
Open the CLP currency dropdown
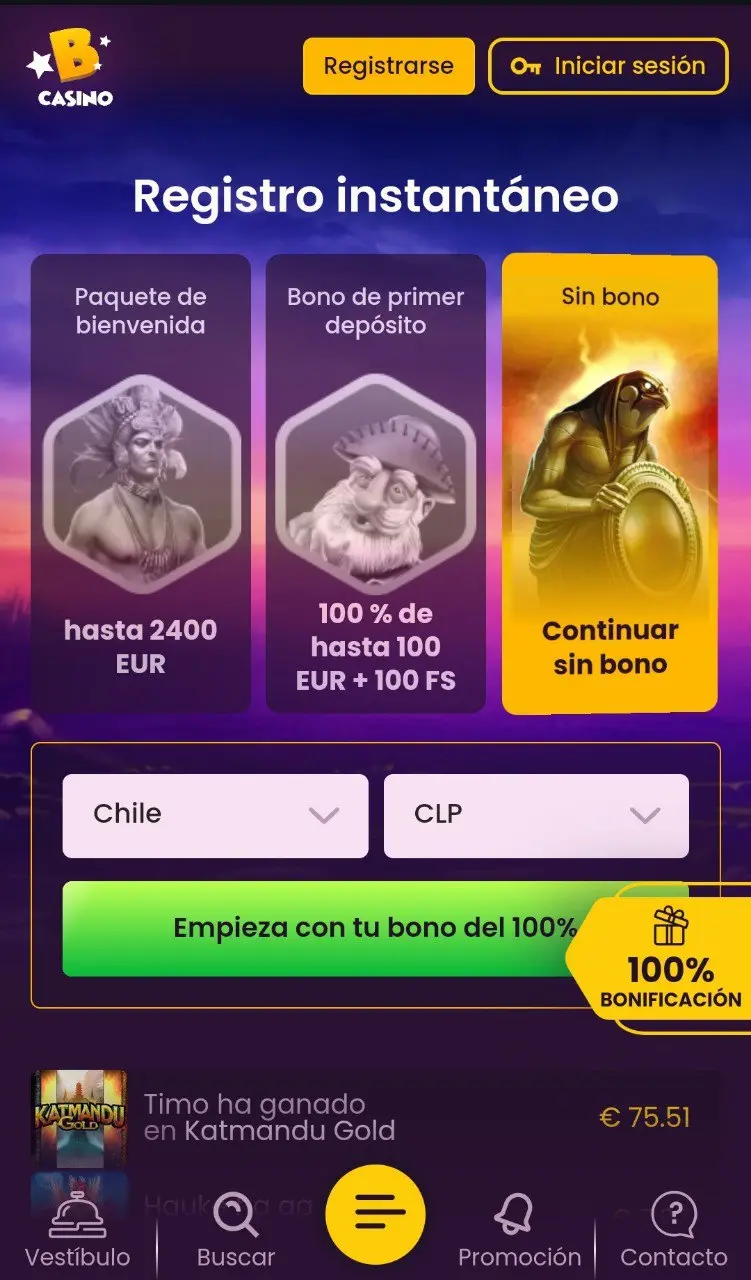(x=536, y=815)
